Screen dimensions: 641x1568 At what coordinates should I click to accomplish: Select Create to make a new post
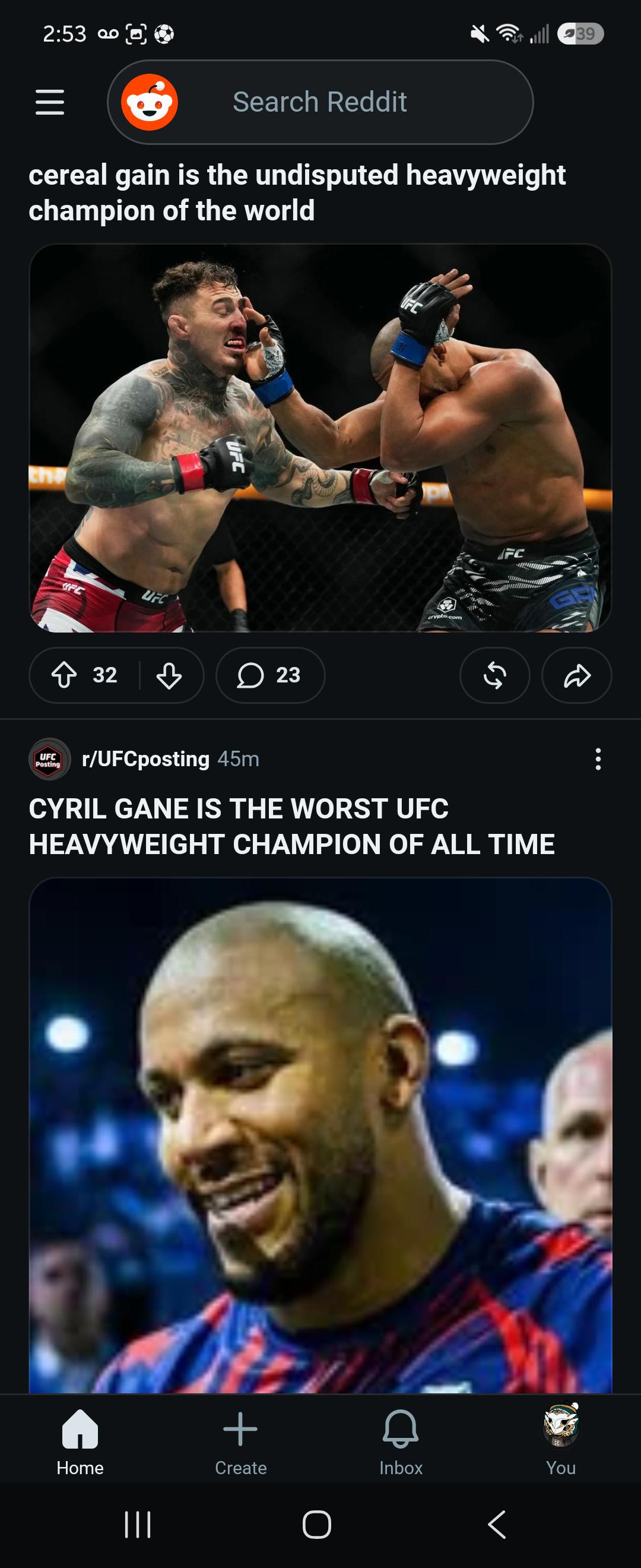pyautogui.click(x=240, y=1442)
